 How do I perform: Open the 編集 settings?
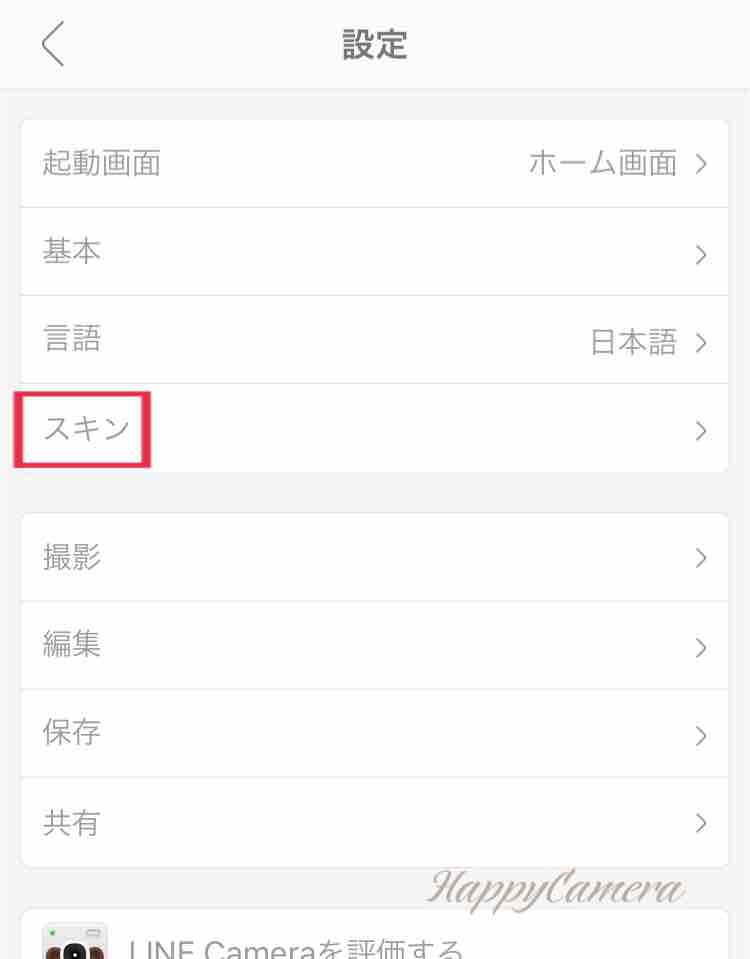coord(374,645)
